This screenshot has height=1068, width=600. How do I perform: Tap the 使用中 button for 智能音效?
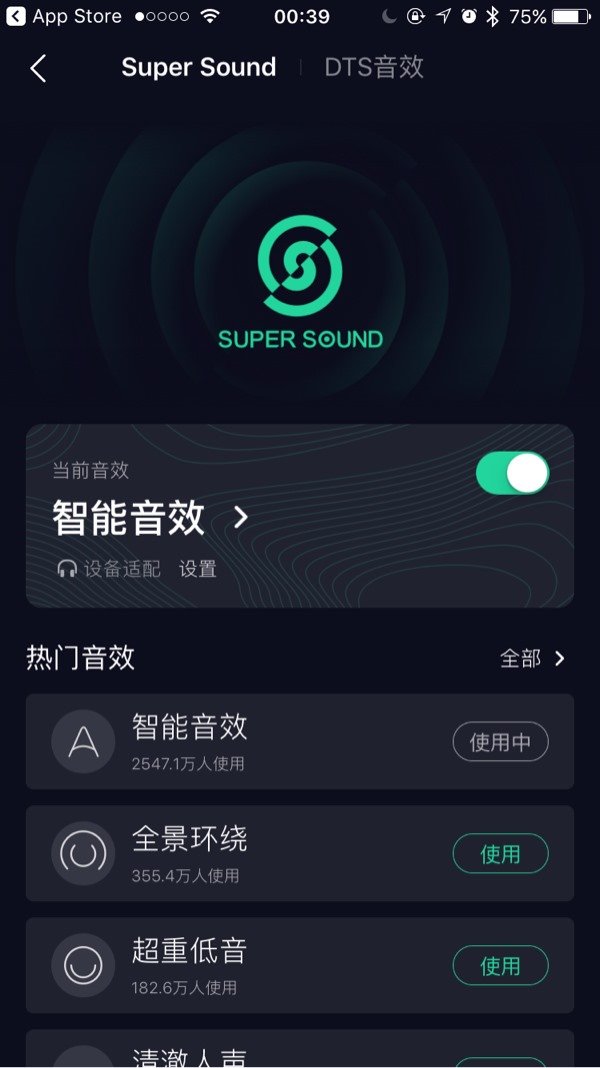(500, 742)
